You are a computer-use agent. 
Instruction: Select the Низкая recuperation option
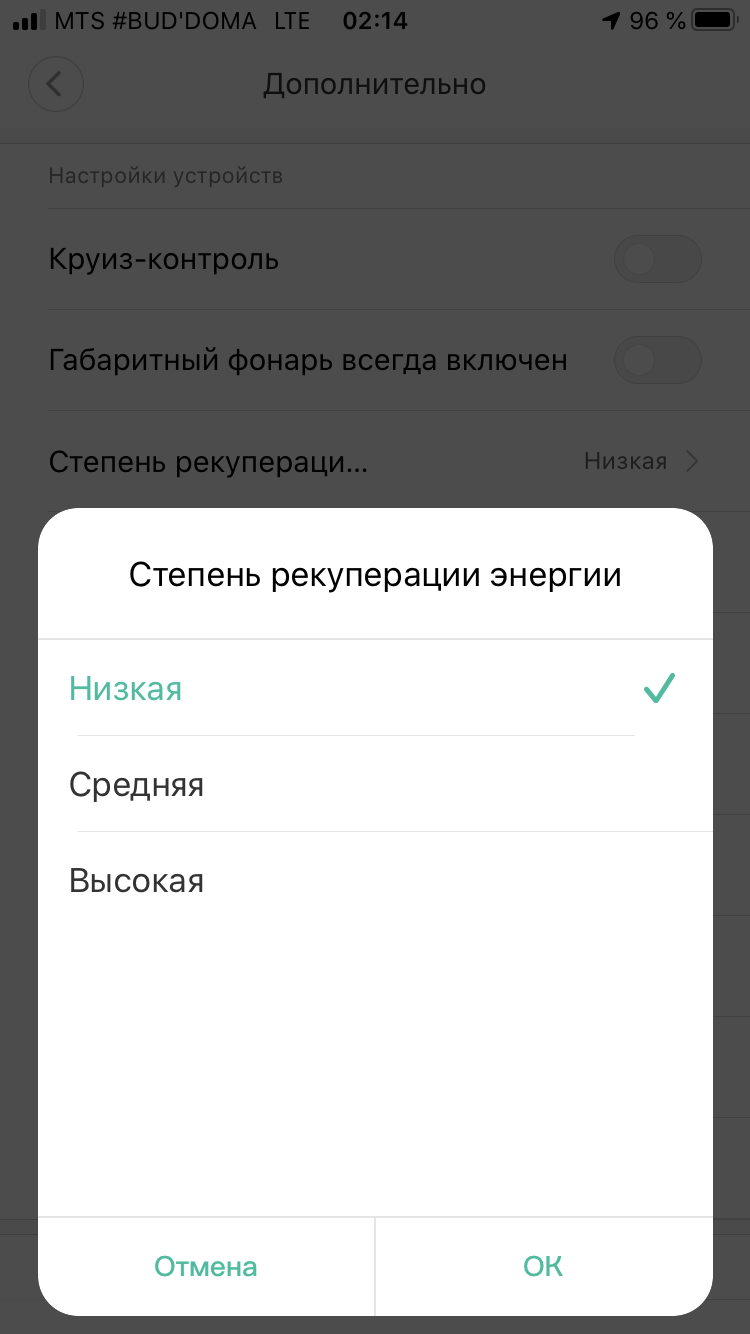(x=375, y=688)
